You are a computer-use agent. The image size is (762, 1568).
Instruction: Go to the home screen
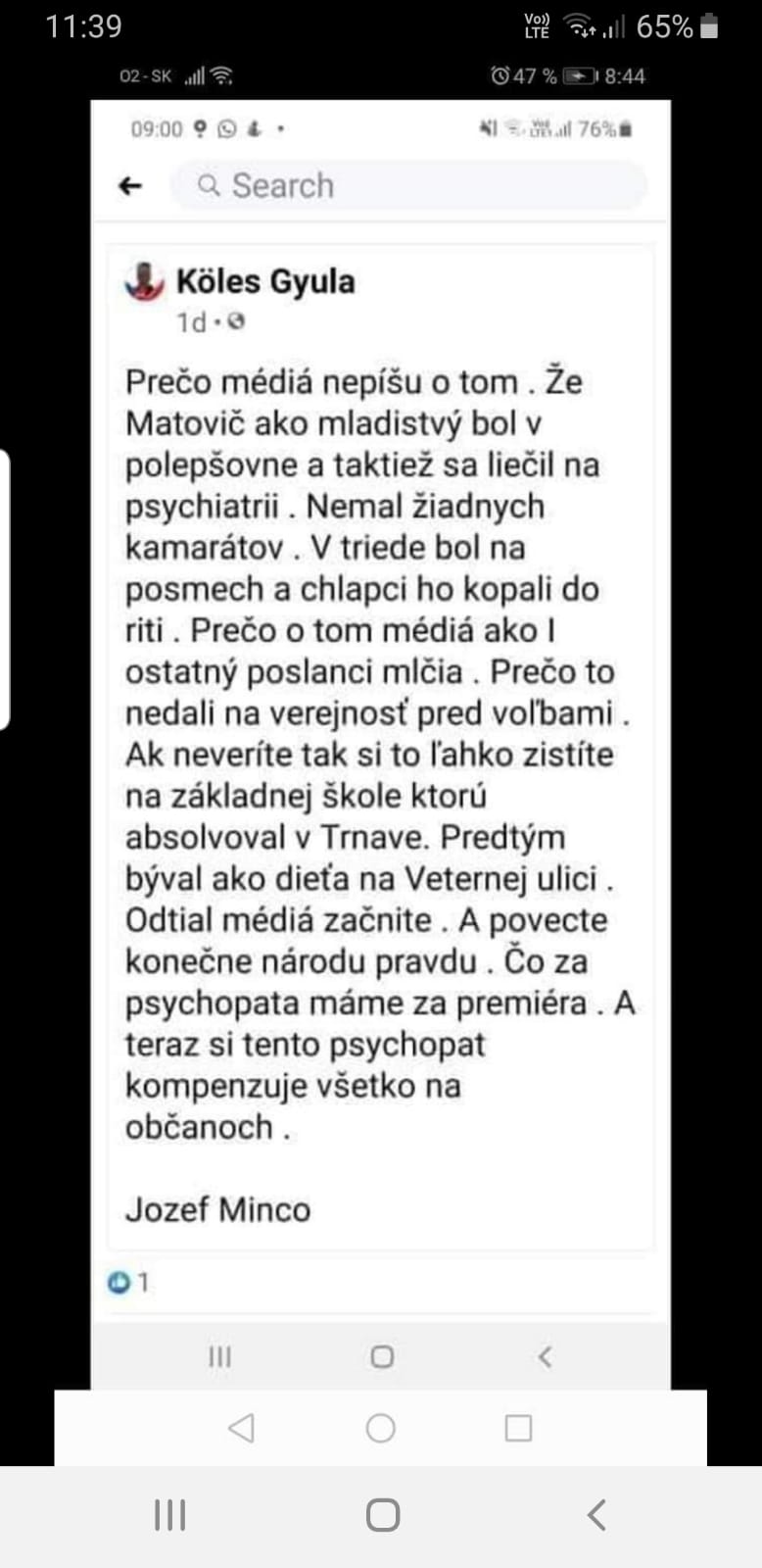coord(382,1515)
